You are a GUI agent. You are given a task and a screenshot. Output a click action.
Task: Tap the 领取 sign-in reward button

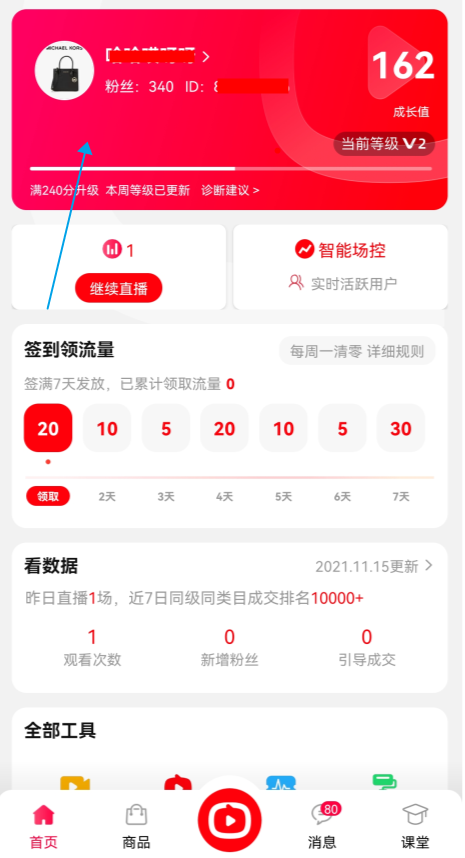(48, 496)
